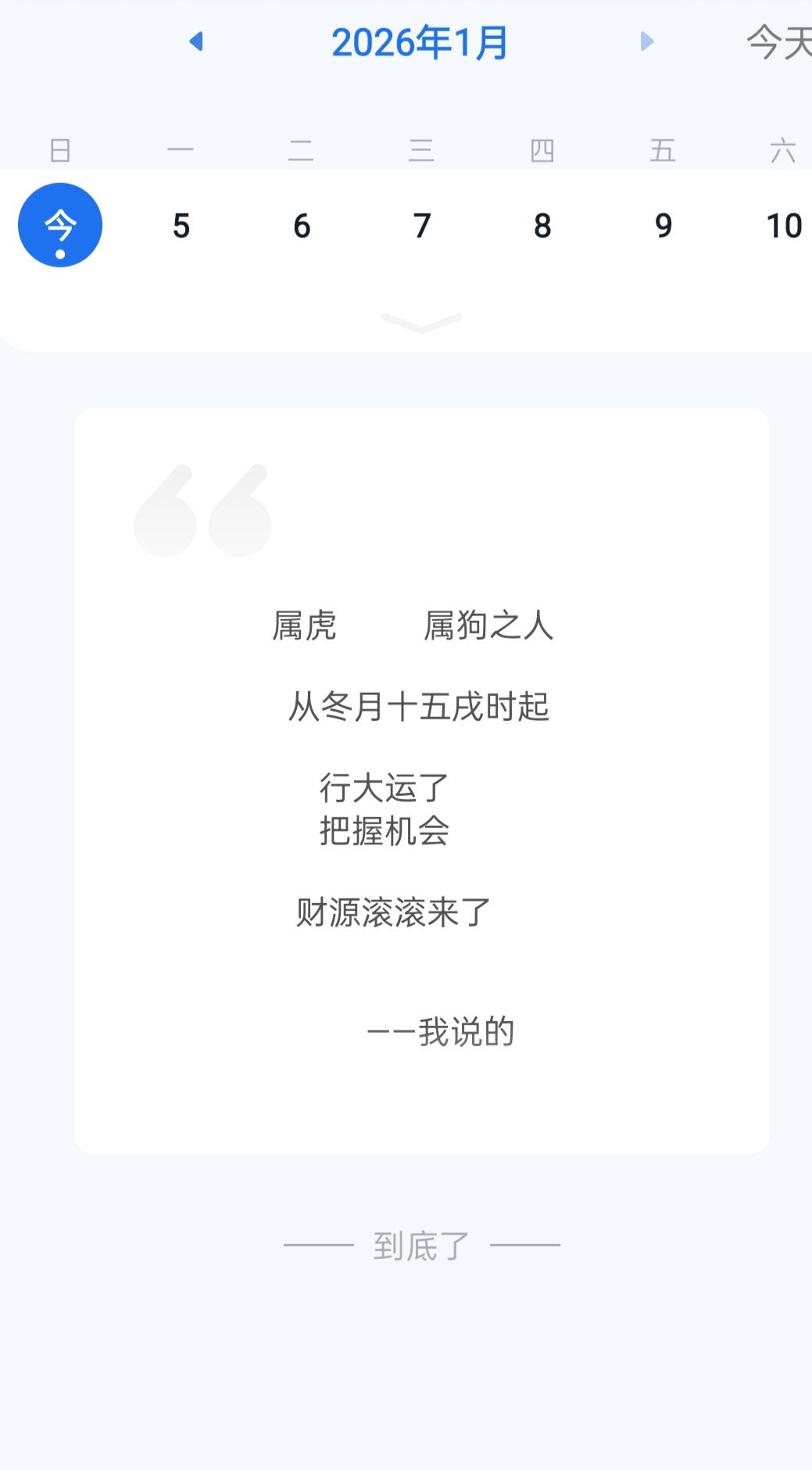812x1470 pixels.
Task: Tap the quotation mark graphic on the card
Action: (x=205, y=508)
